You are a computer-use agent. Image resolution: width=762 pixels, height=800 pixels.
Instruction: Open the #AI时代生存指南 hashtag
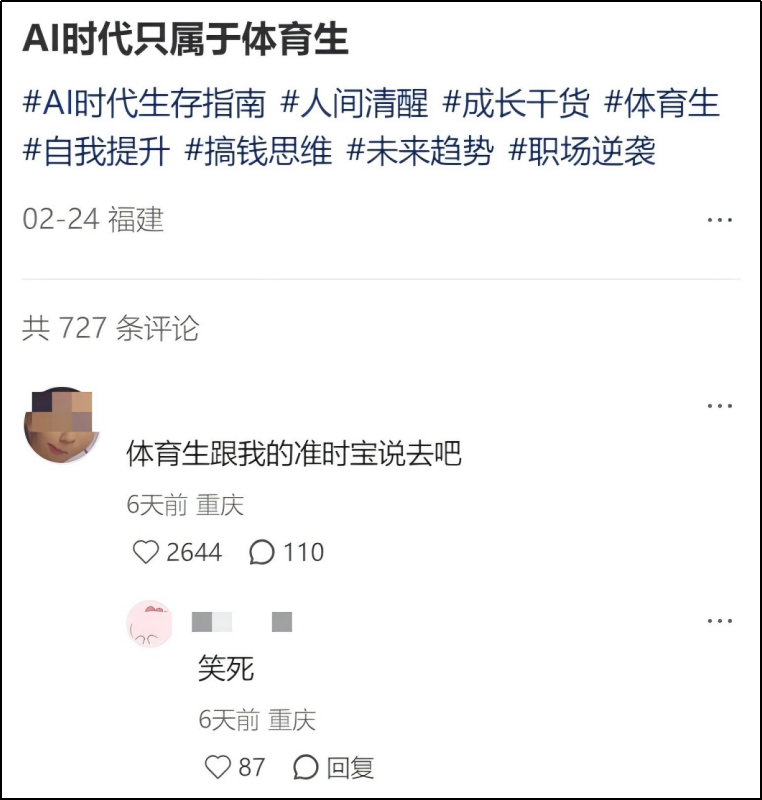pyautogui.click(x=143, y=103)
